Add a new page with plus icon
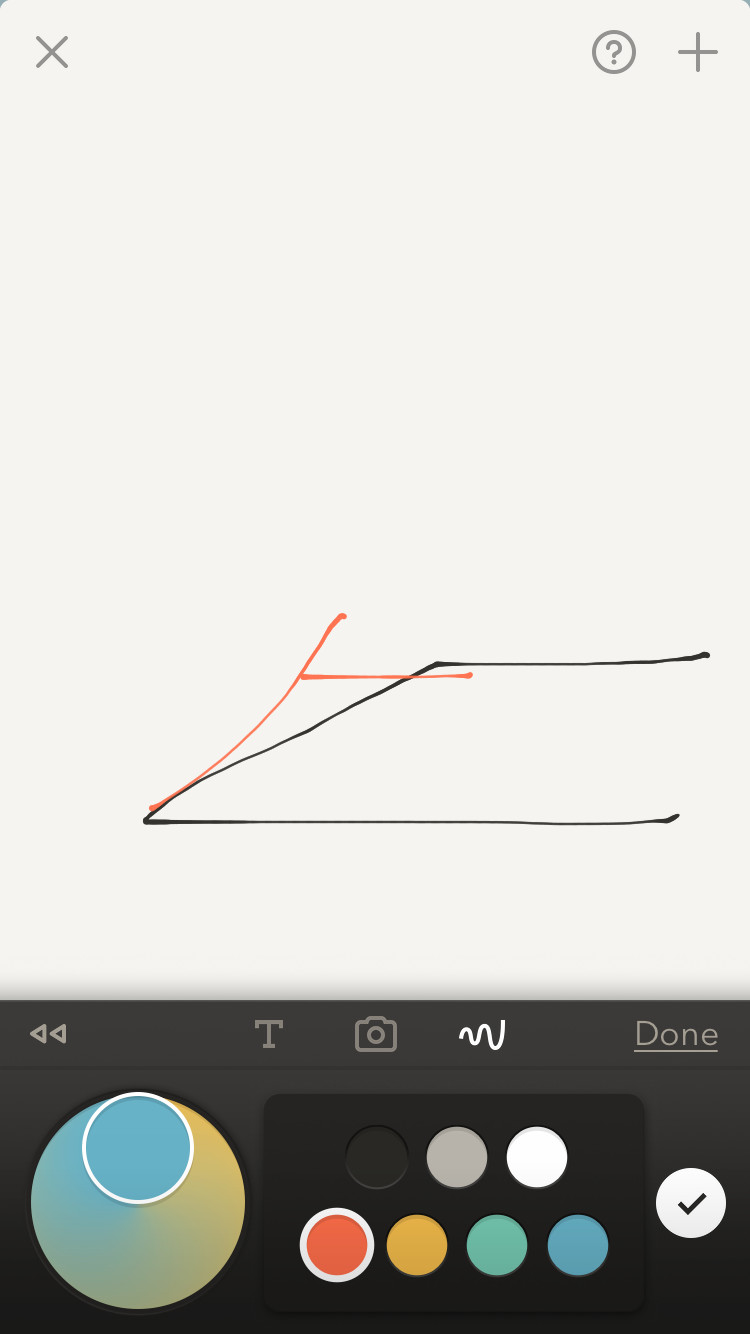The width and height of the screenshot is (750, 1334). (x=698, y=52)
